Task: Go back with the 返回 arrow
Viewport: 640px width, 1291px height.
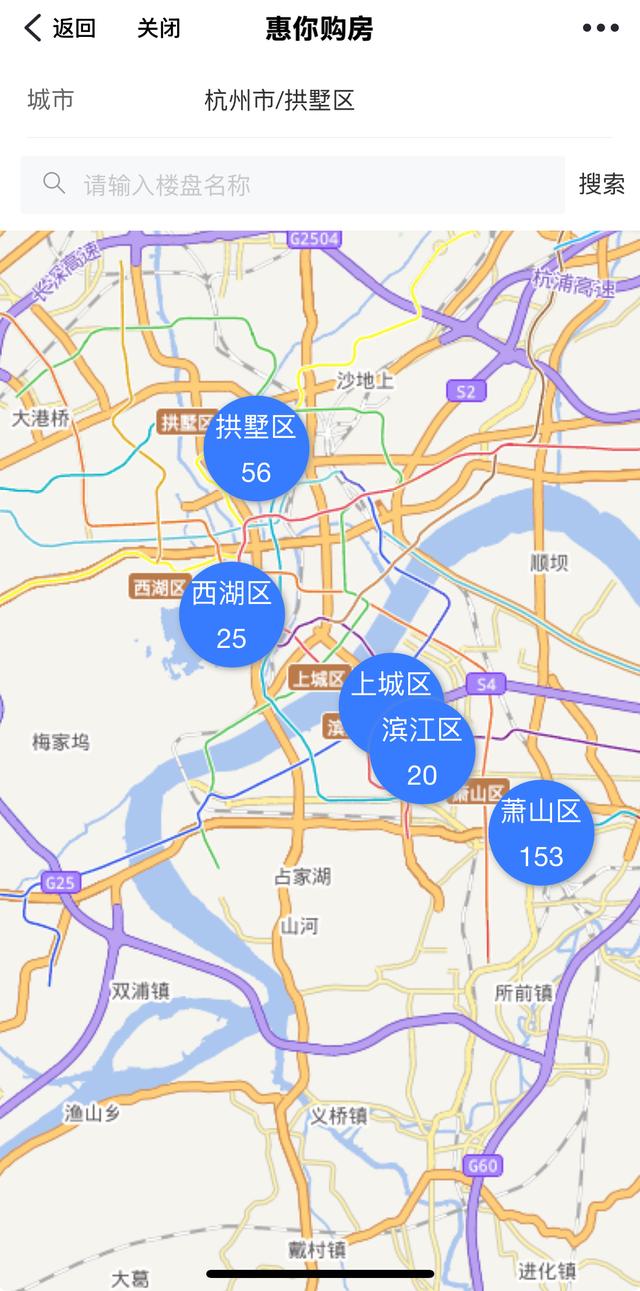Action: click(x=59, y=28)
